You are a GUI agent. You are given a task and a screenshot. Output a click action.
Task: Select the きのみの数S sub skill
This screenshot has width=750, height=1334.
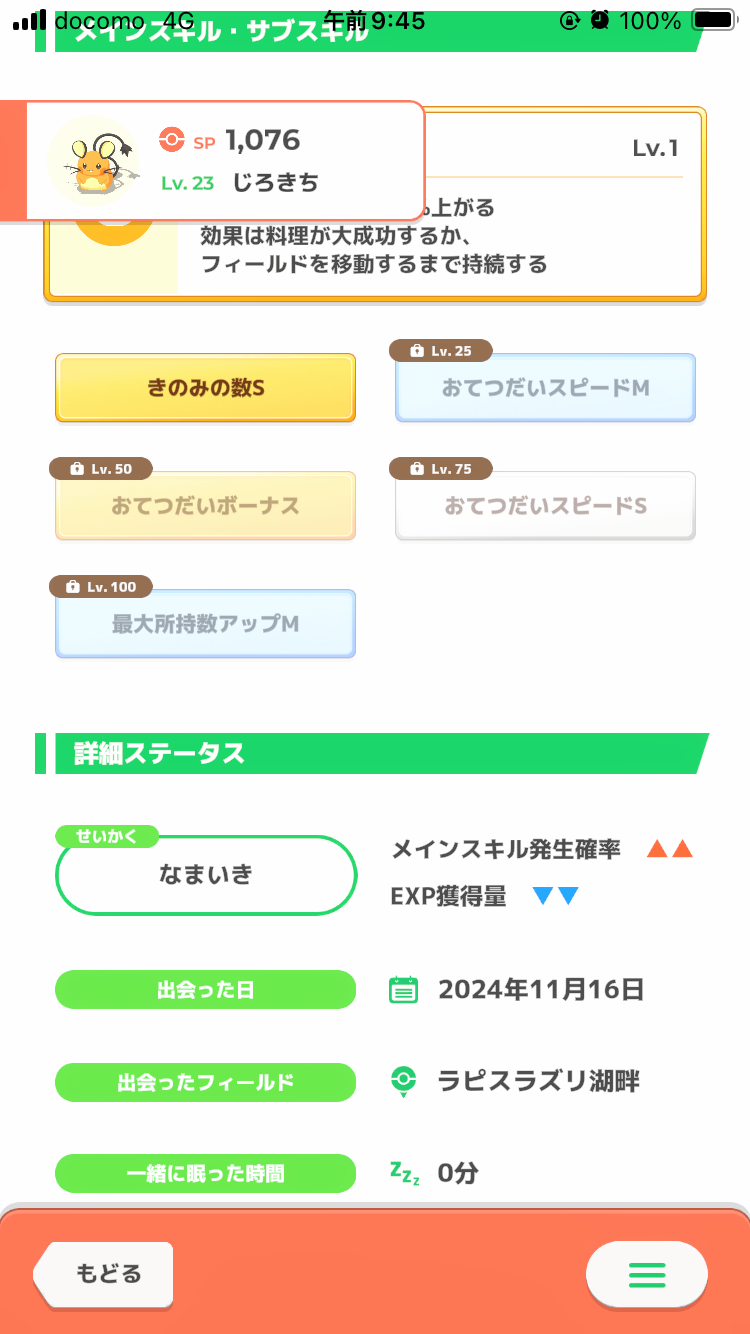click(205, 388)
